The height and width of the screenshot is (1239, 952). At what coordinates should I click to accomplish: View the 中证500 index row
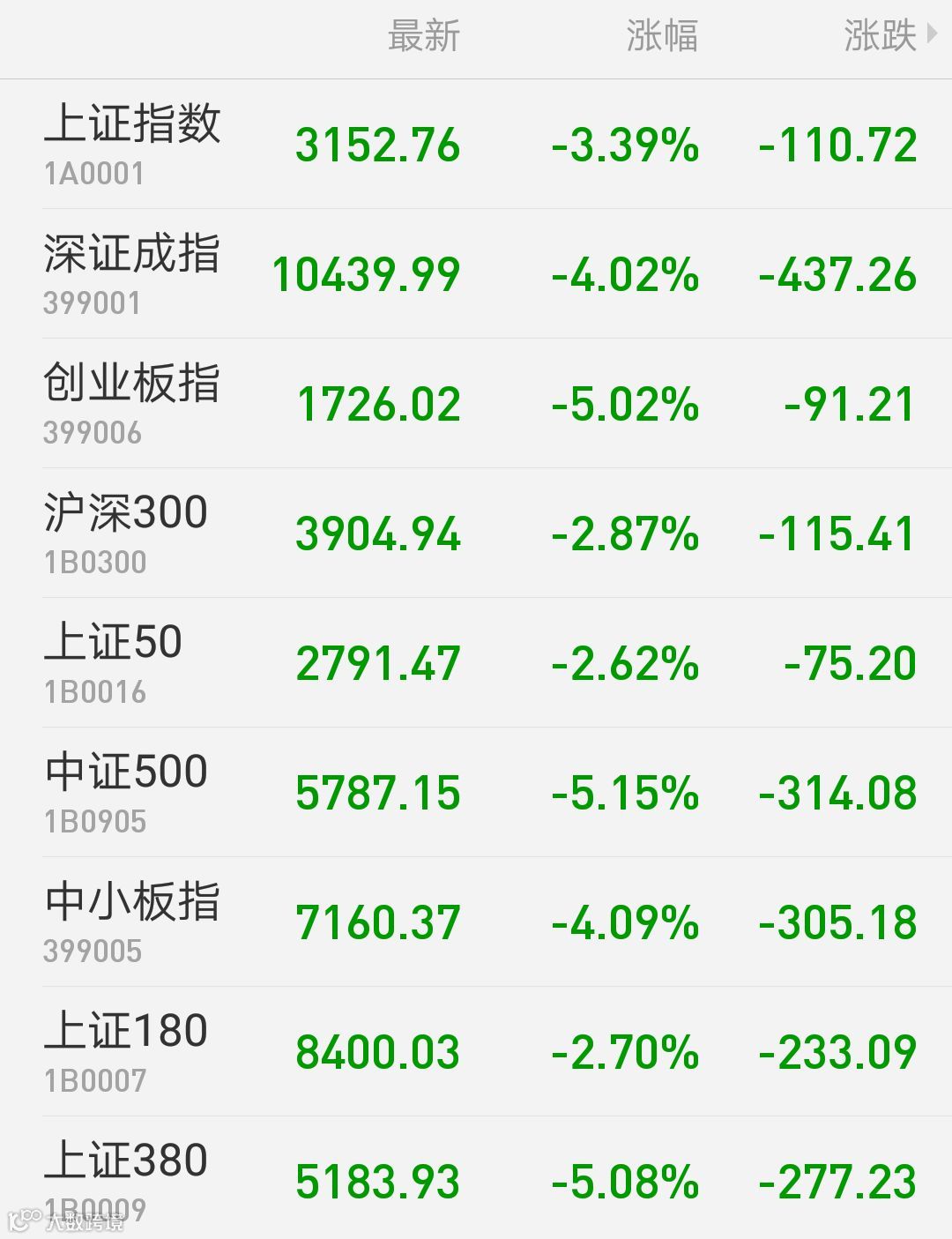click(476, 793)
